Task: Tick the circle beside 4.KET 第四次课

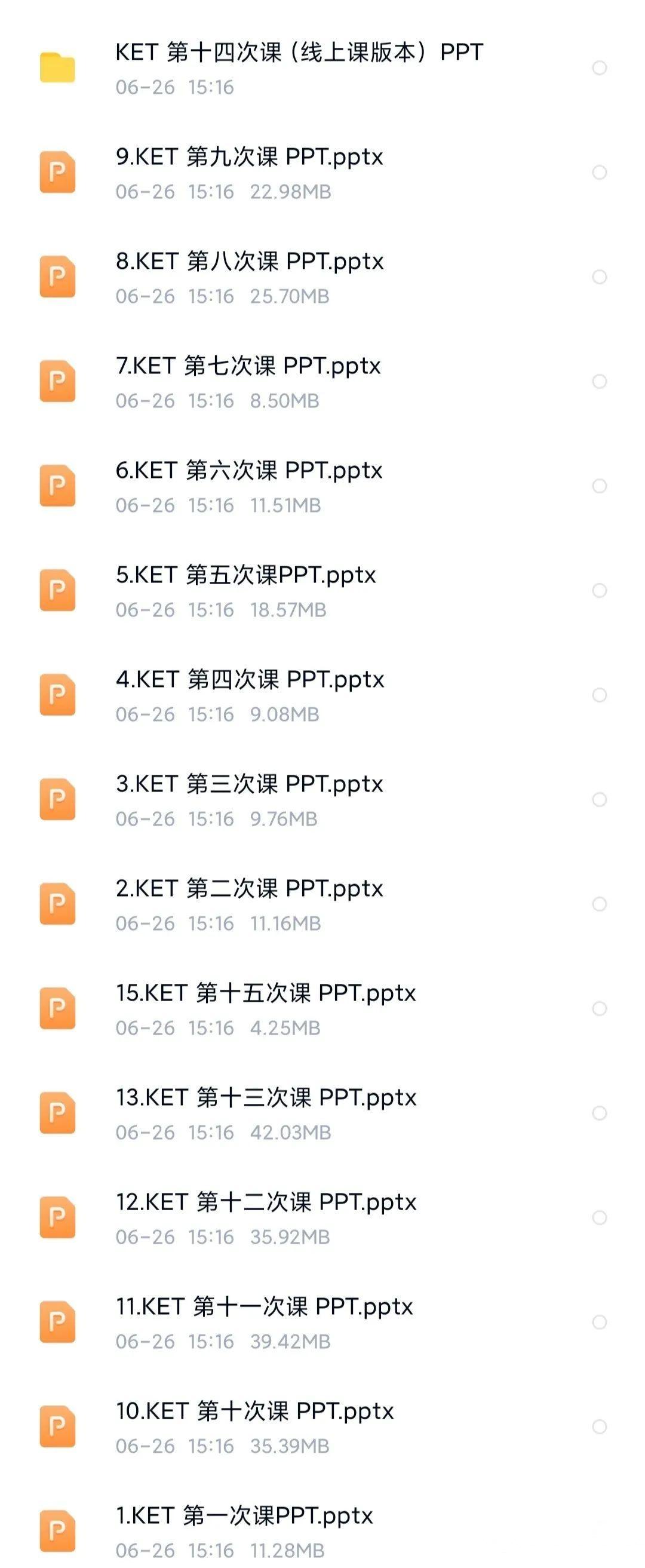Action: (x=599, y=692)
